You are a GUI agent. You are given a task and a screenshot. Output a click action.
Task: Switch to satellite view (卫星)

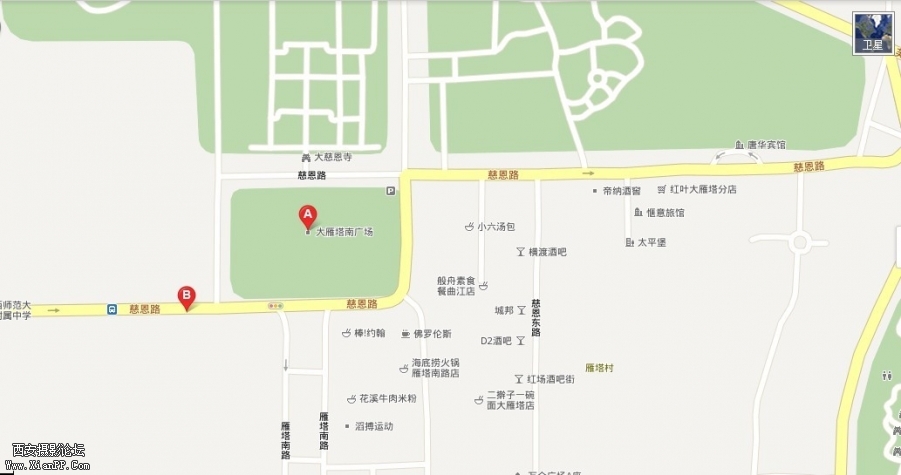coord(873,32)
